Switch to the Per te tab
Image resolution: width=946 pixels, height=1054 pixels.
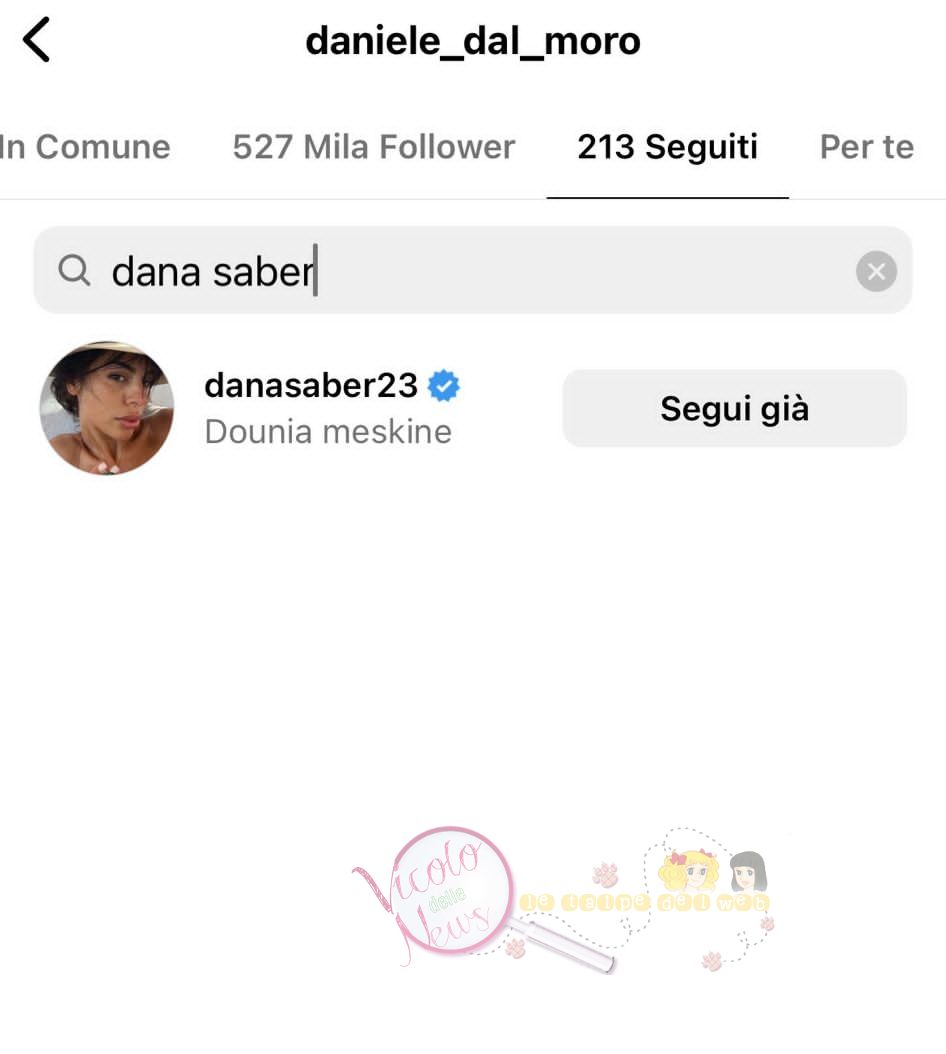[x=866, y=147]
